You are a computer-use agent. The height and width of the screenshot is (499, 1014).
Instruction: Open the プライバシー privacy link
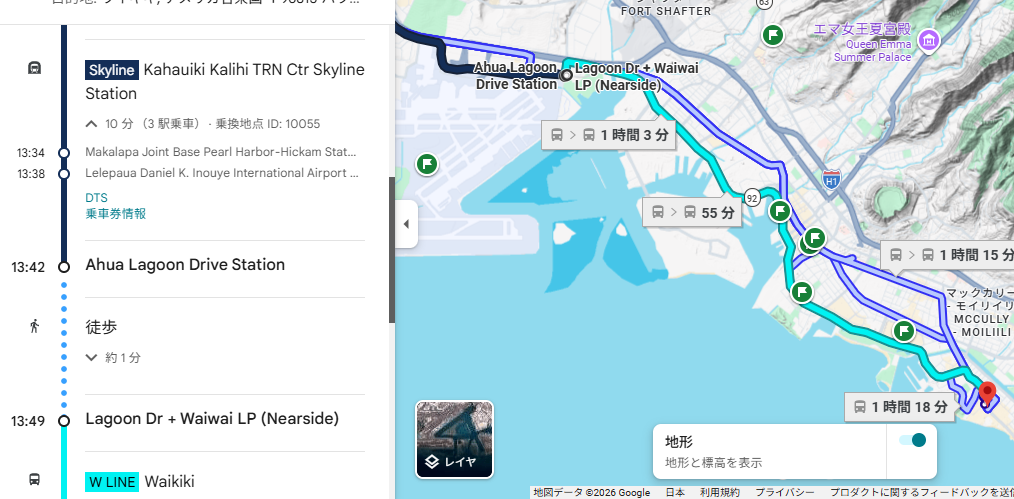(x=785, y=492)
